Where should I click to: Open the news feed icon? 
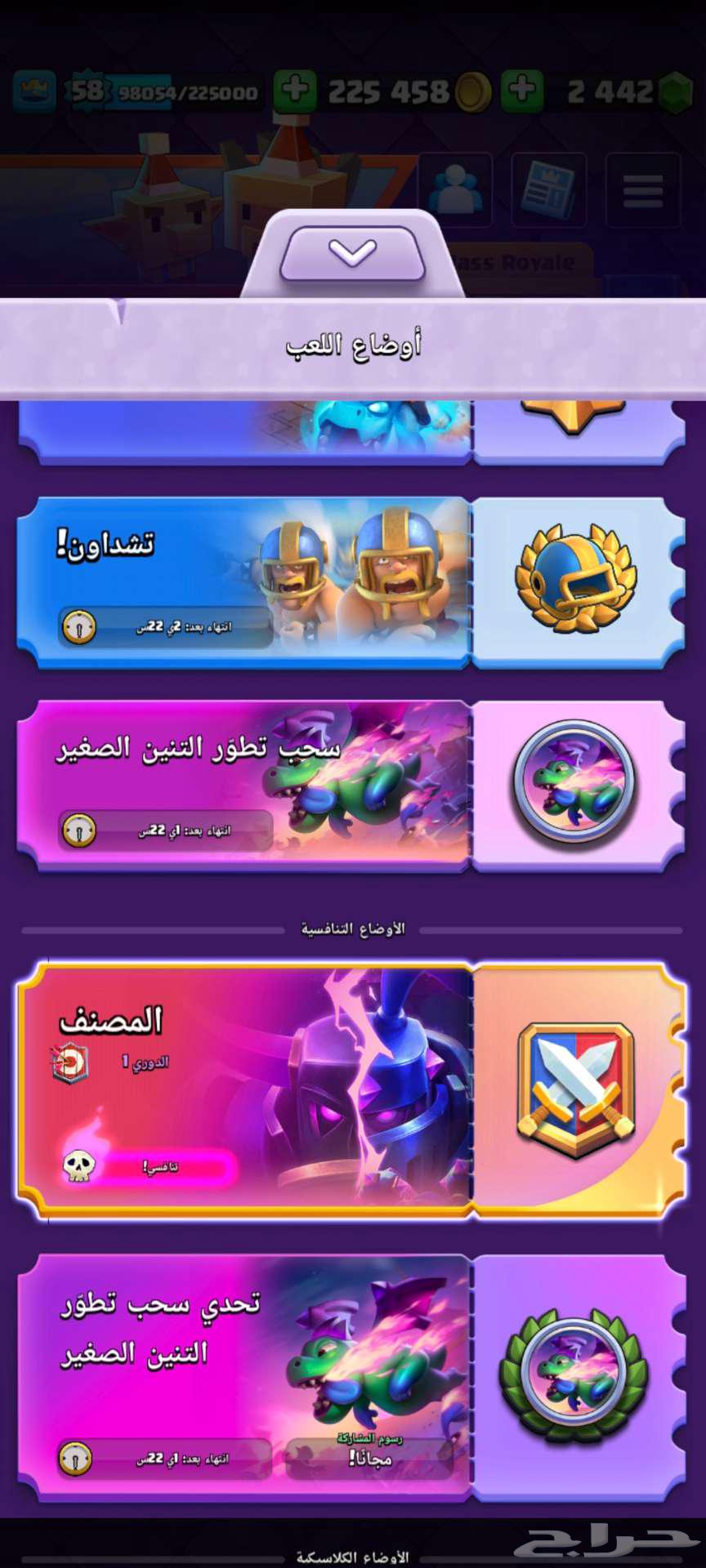click(x=551, y=189)
